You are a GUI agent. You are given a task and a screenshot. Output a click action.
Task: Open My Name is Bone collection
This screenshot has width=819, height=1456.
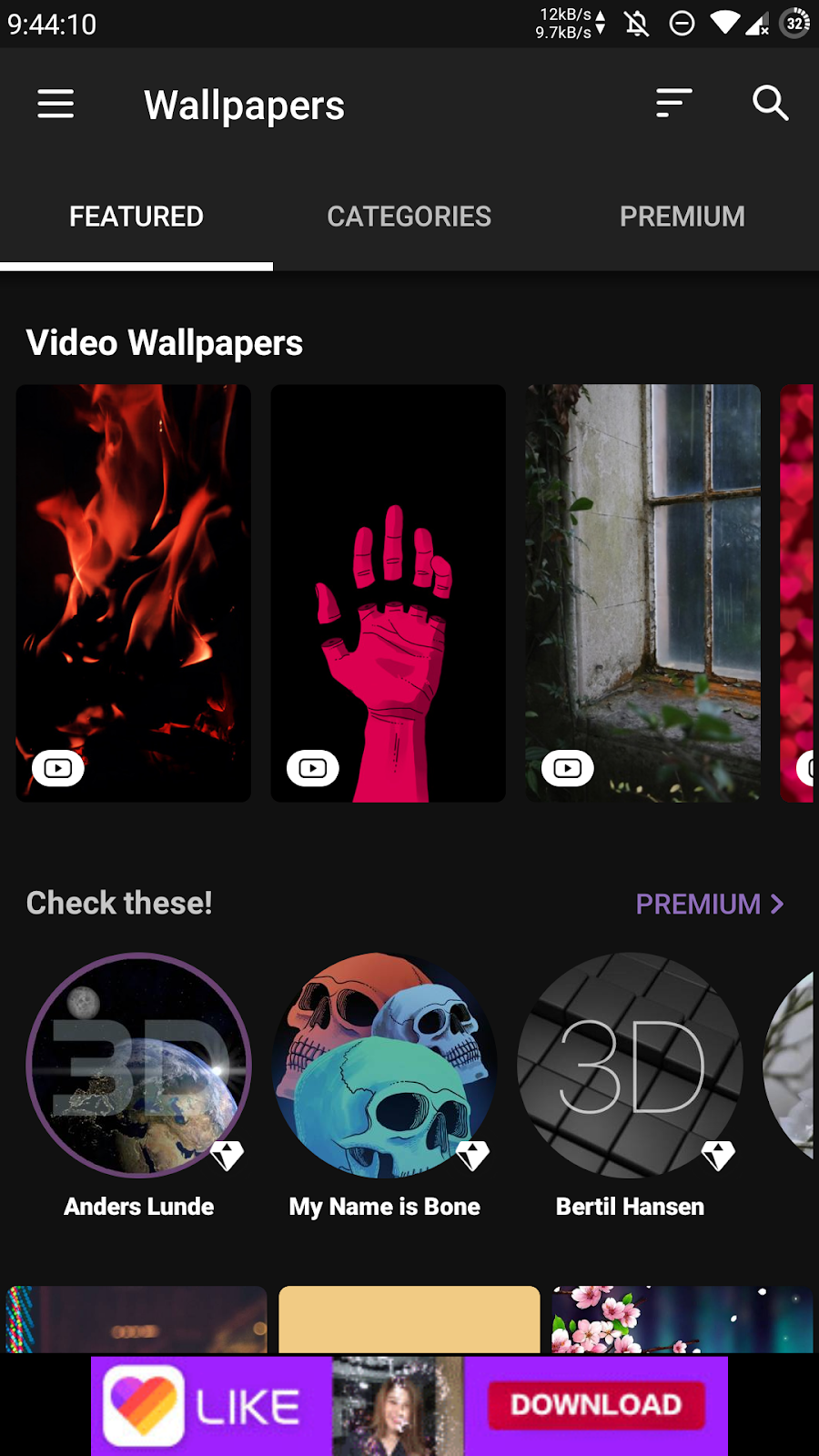[384, 1066]
